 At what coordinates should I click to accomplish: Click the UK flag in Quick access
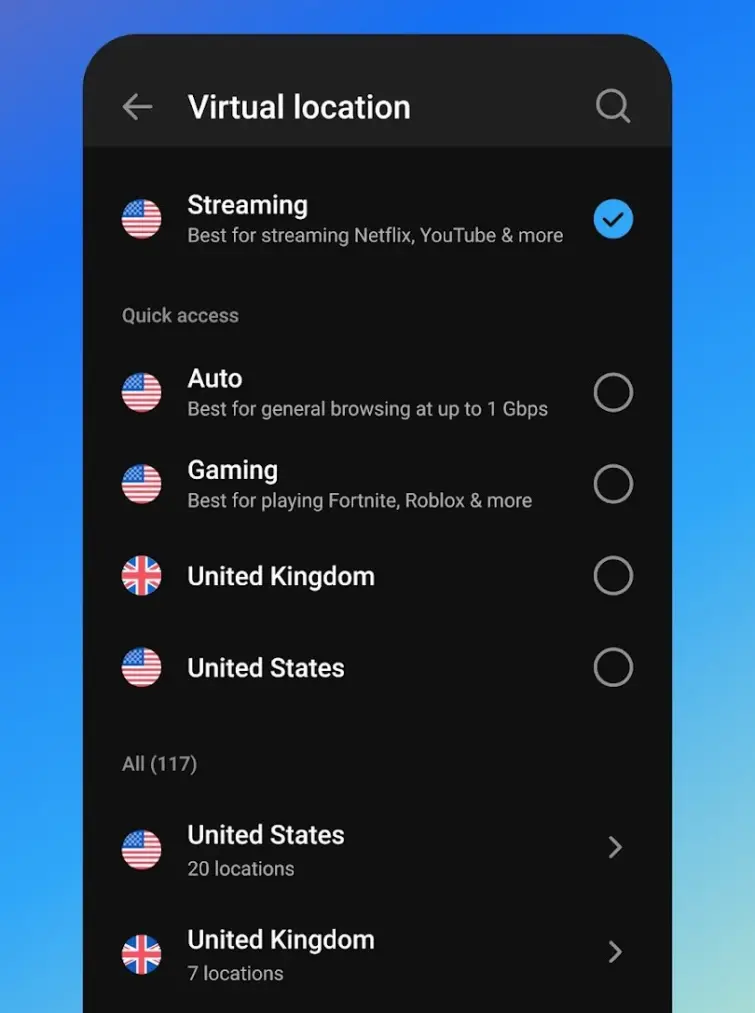(141, 576)
